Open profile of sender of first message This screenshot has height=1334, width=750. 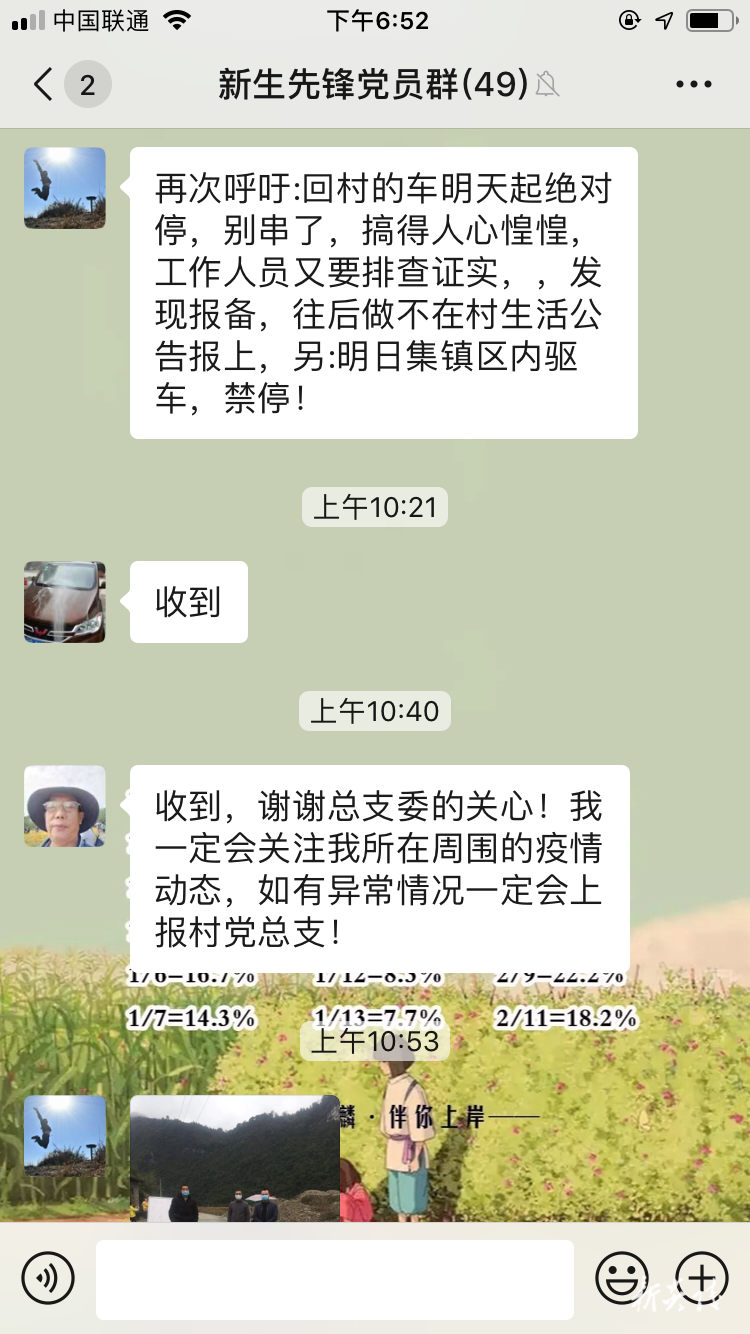pos(65,188)
